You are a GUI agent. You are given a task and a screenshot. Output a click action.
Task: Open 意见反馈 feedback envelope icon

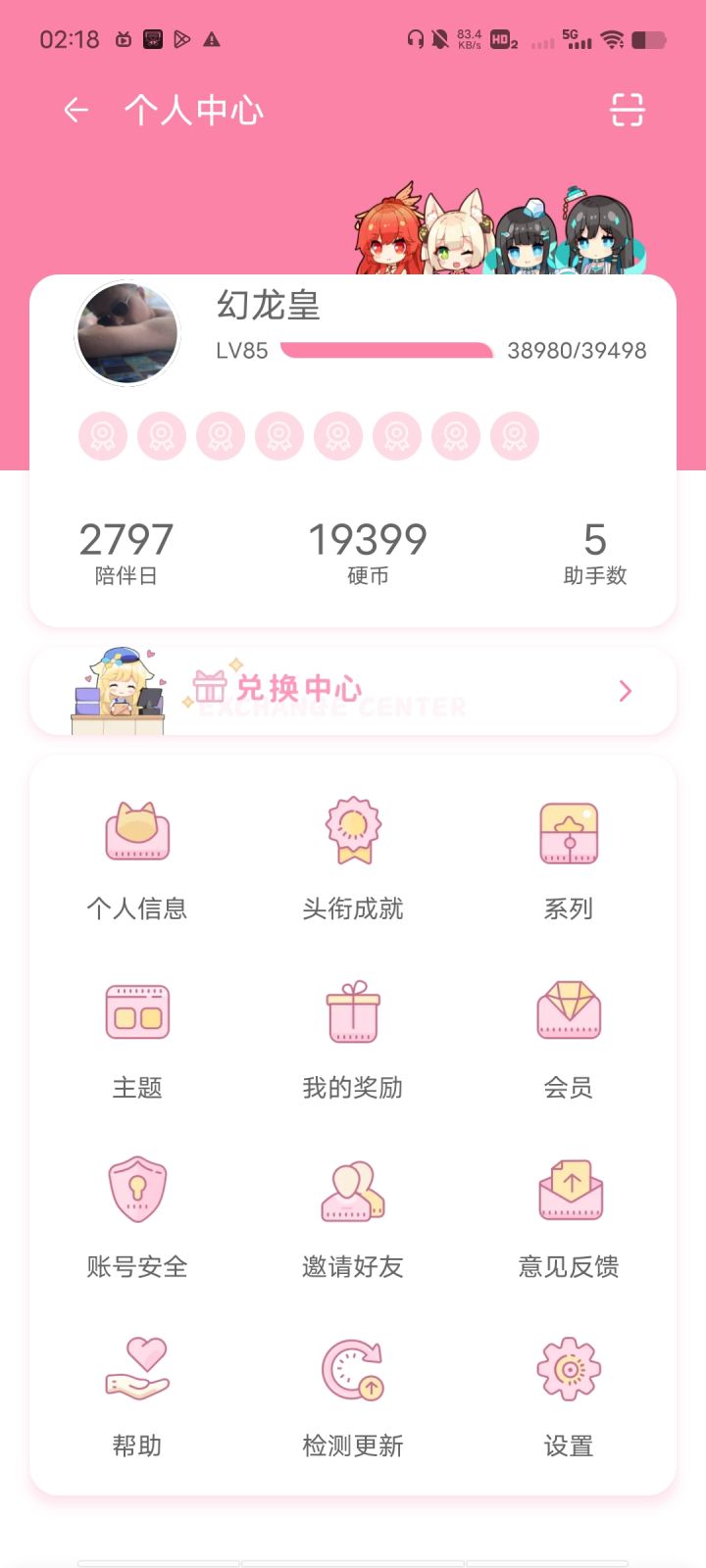point(569,1189)
